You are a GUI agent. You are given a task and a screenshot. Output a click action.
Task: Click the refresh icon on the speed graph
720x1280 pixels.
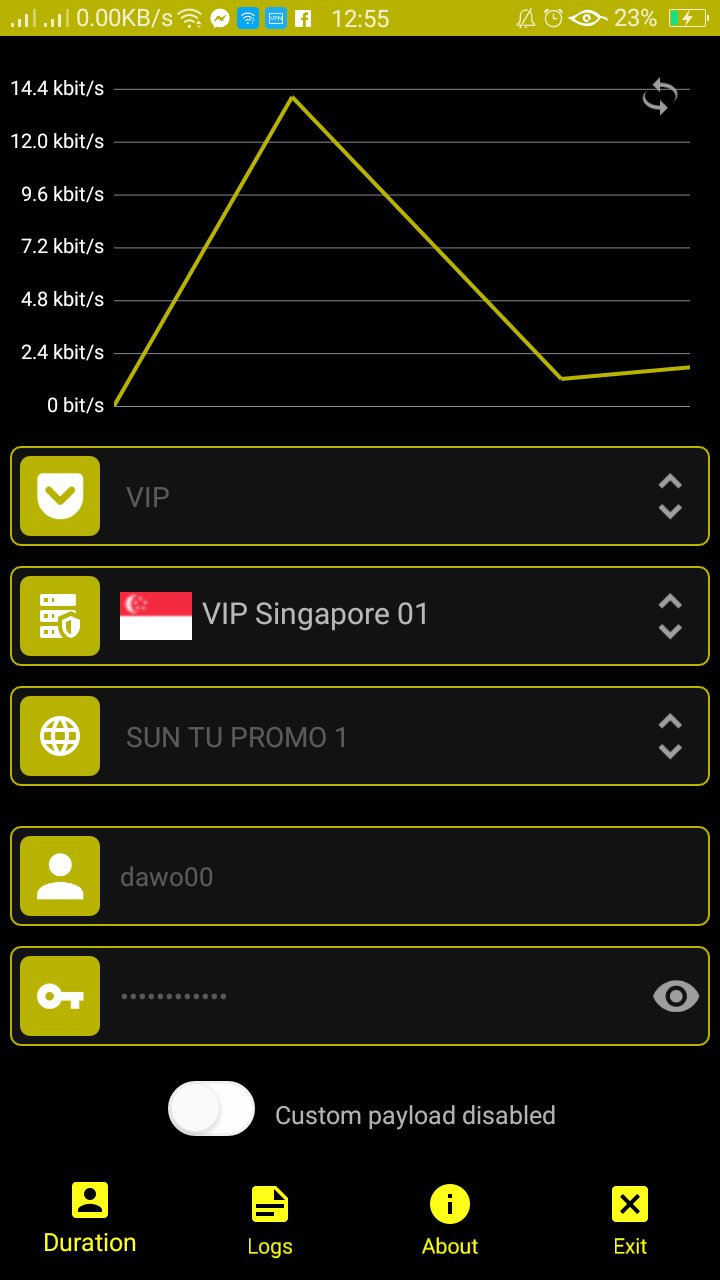(x=658, y=97)
